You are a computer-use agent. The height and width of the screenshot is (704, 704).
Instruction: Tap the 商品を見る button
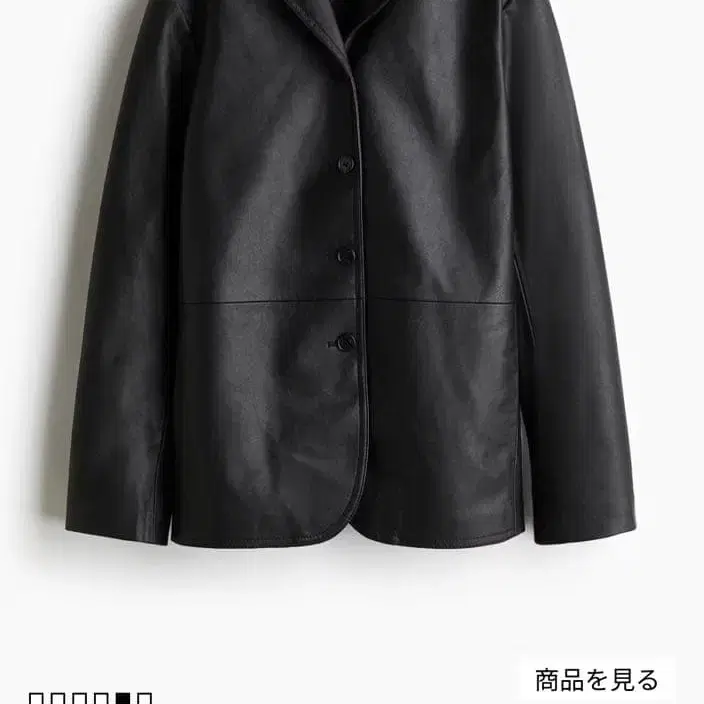click(x=596, y=681)
